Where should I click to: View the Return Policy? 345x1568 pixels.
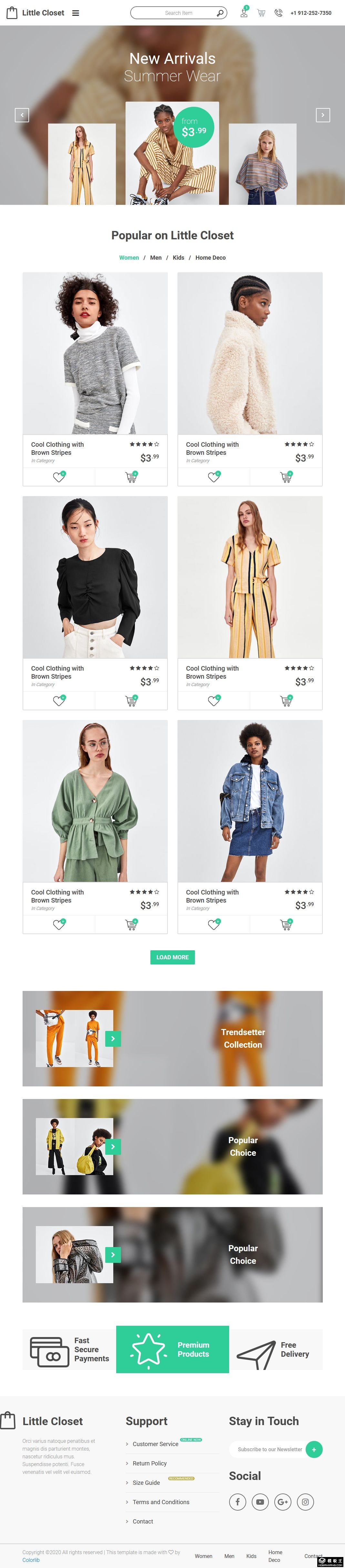pos(149,1463)
